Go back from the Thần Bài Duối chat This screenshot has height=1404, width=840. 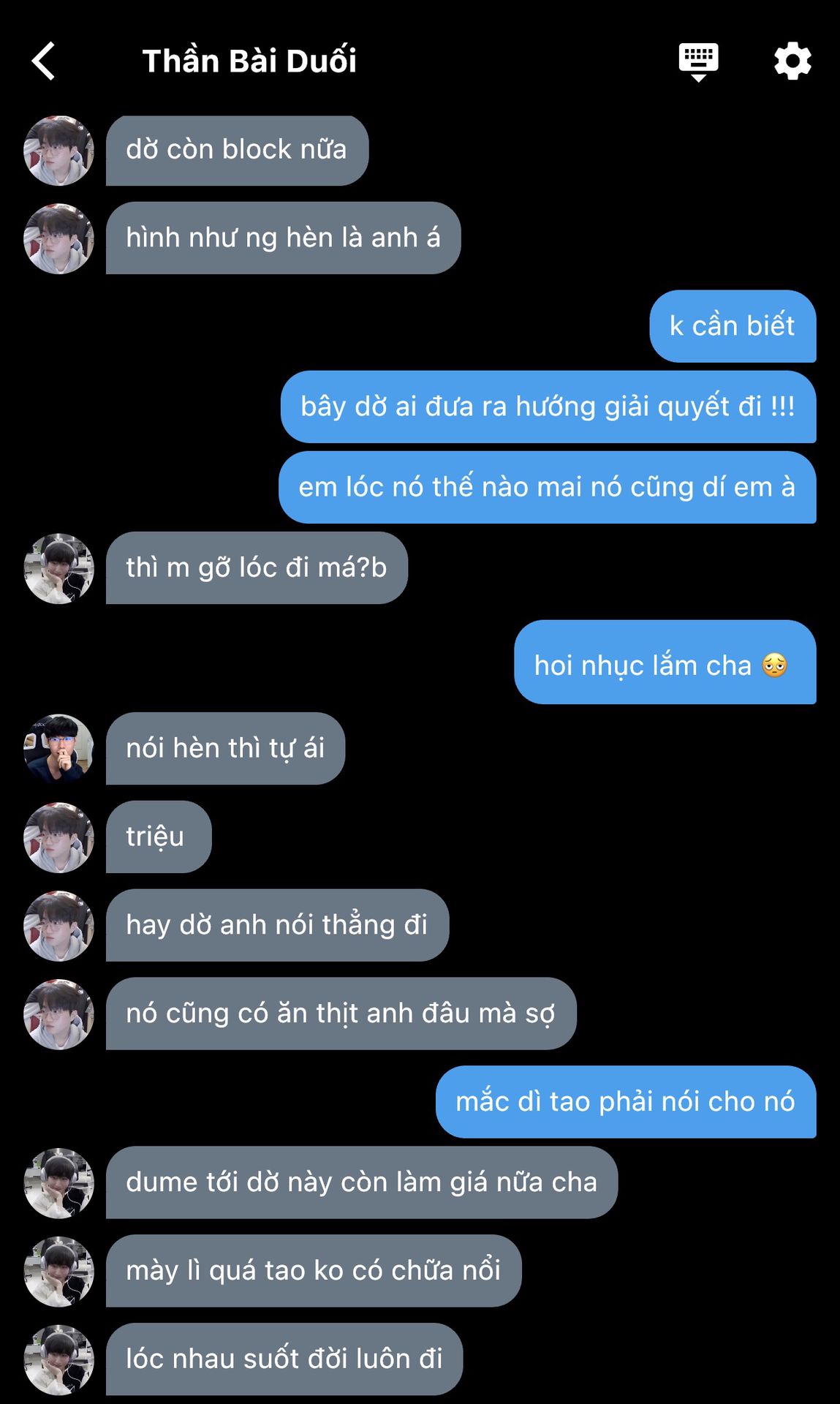(44, 61)
